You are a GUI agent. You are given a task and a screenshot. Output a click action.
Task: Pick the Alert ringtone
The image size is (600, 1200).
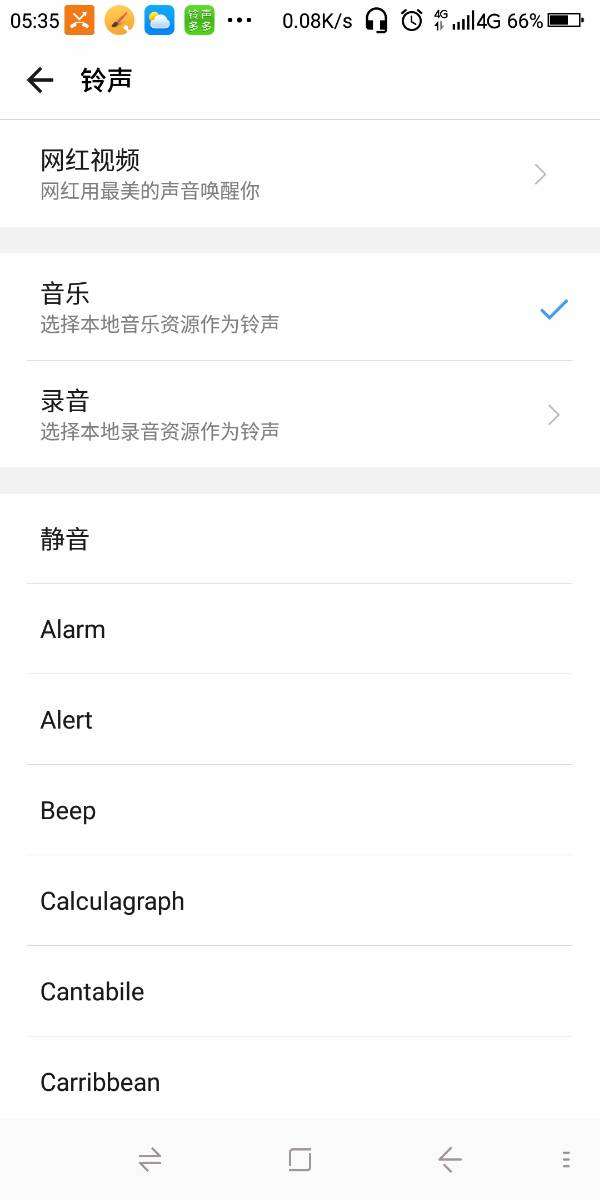300,720
